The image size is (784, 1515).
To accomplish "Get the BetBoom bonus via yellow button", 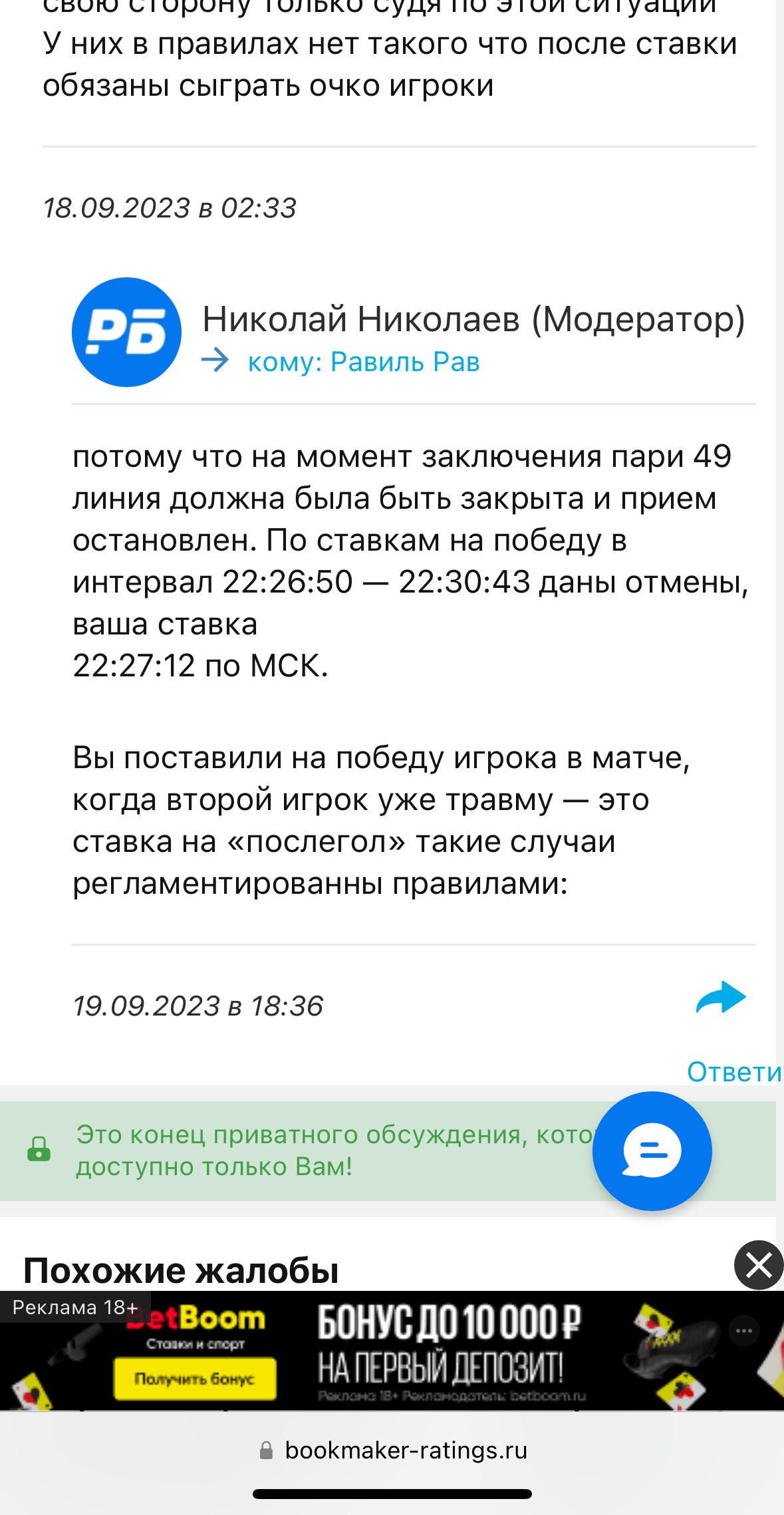I will pyautogui.click(x=194, y=1379).
